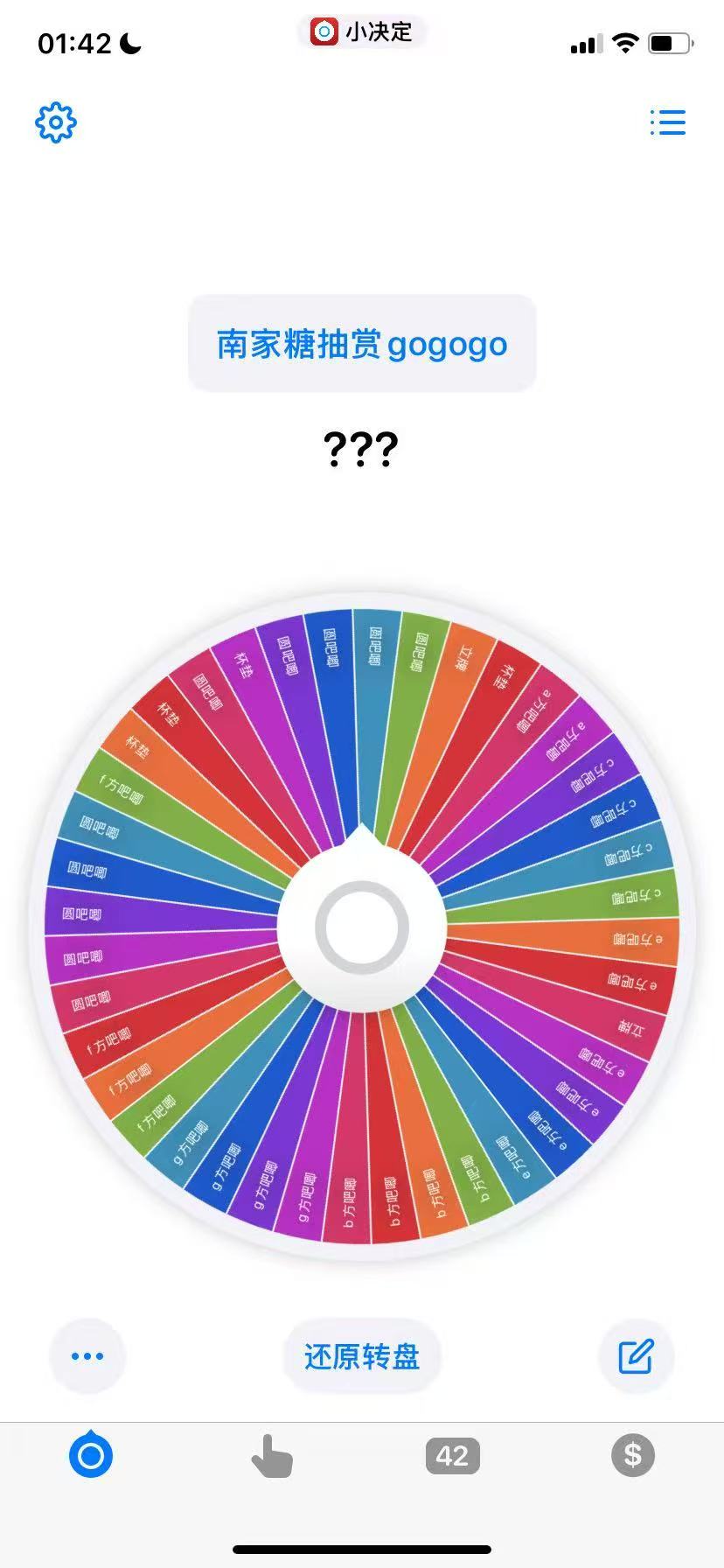This screenshot has width=724, height=1568.
Task: Switch to the finger tap tab
Action: pyautogui.click(x=271, y=1456)
